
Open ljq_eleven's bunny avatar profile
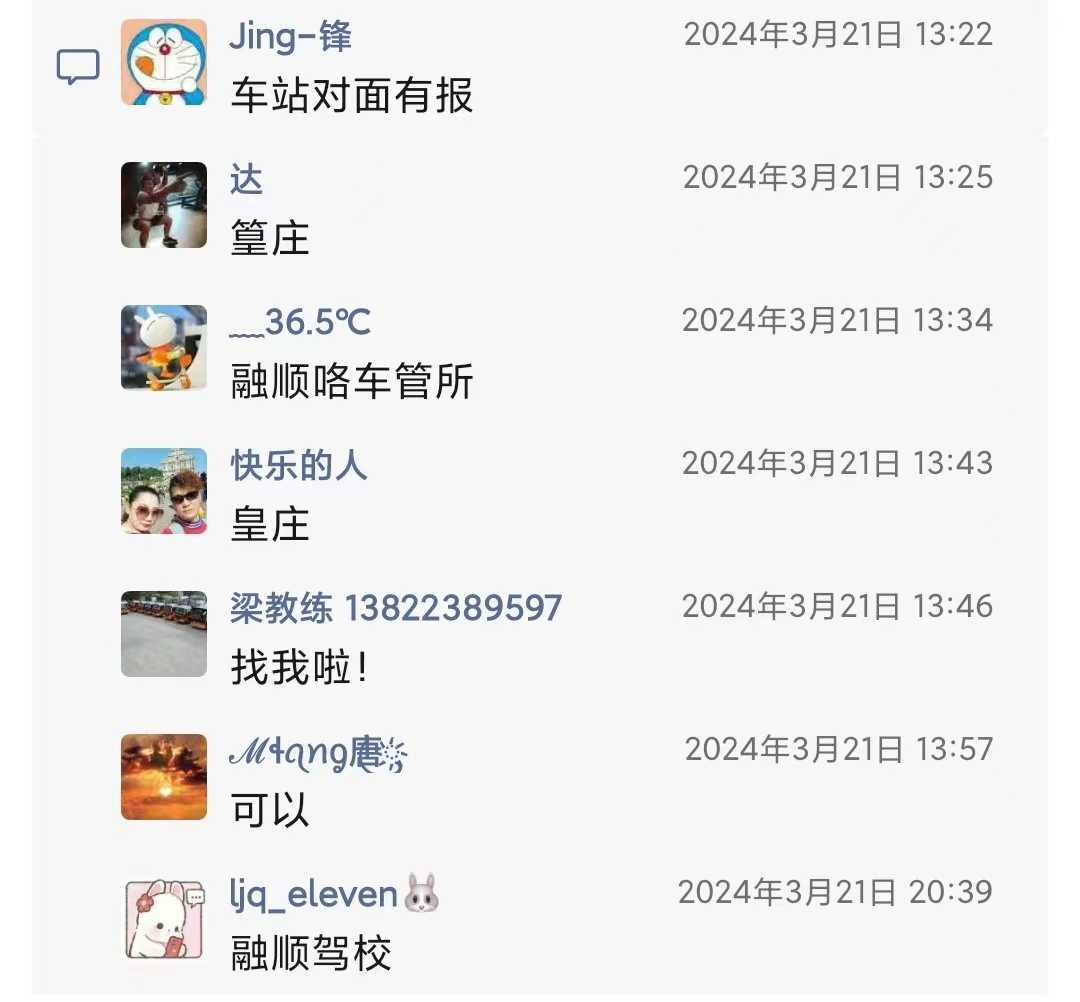(x=164, y=920)
